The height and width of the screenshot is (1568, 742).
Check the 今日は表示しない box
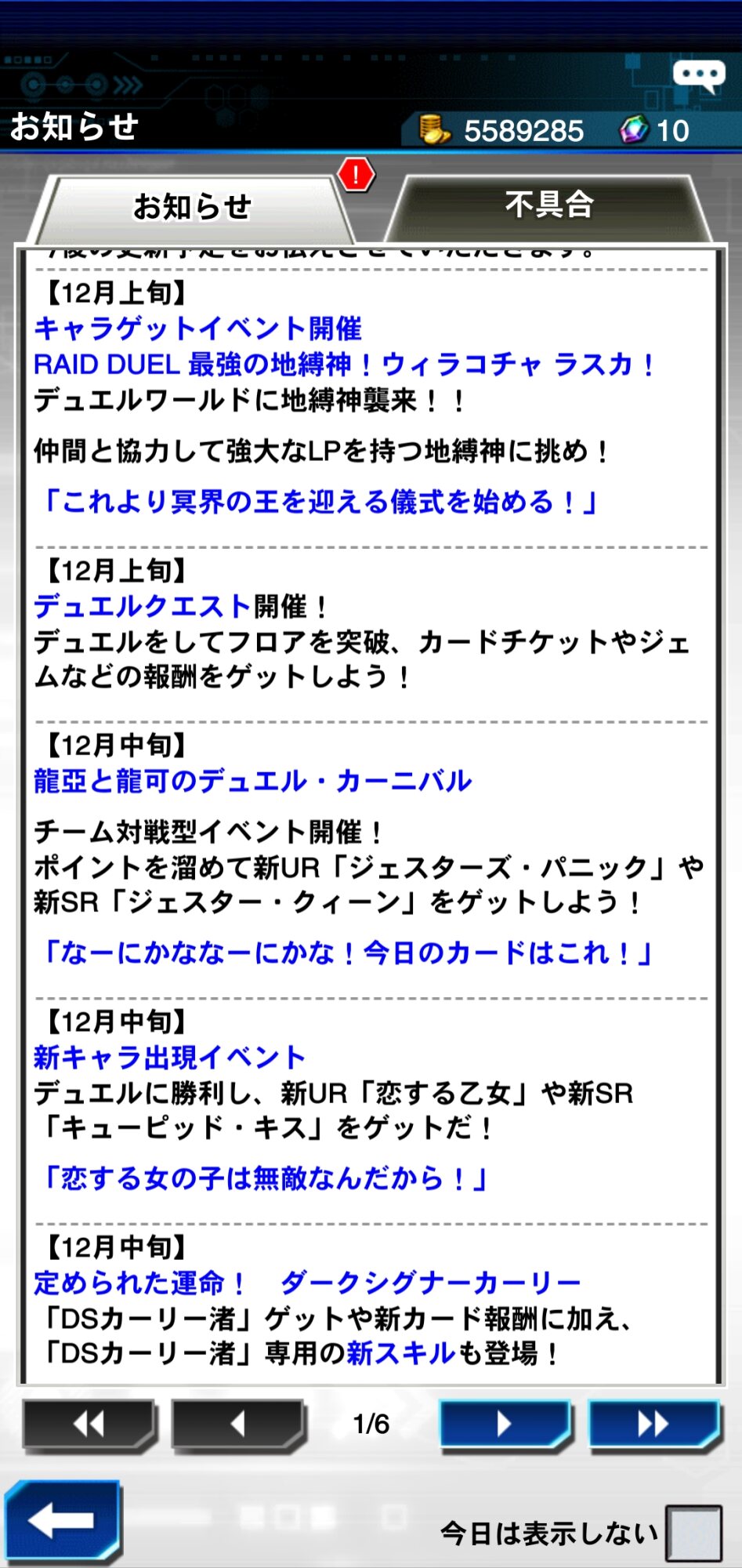pos(693,1533)
